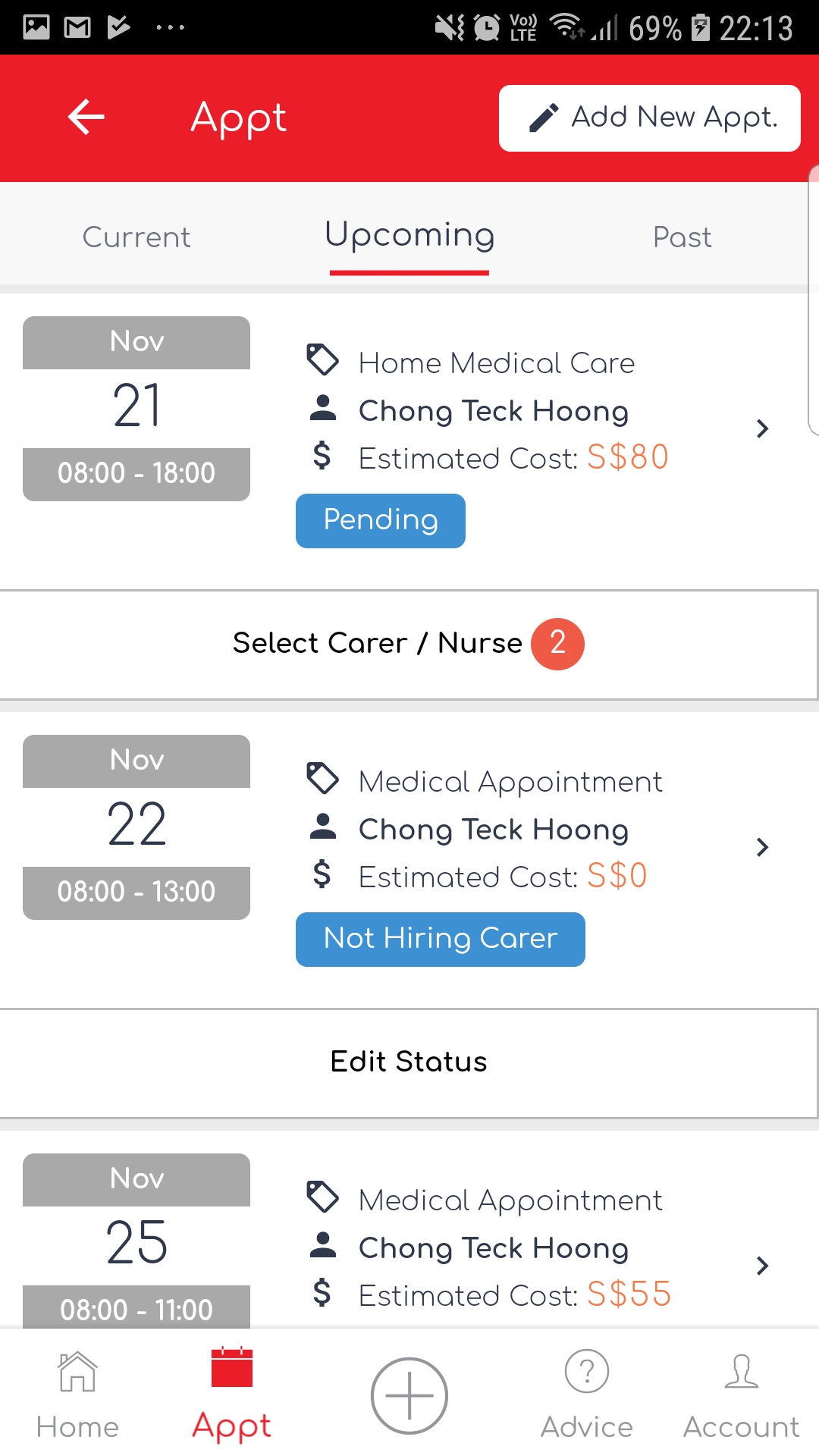Open the Advice tab
819x1456 pixels.
pos(587,1395)
